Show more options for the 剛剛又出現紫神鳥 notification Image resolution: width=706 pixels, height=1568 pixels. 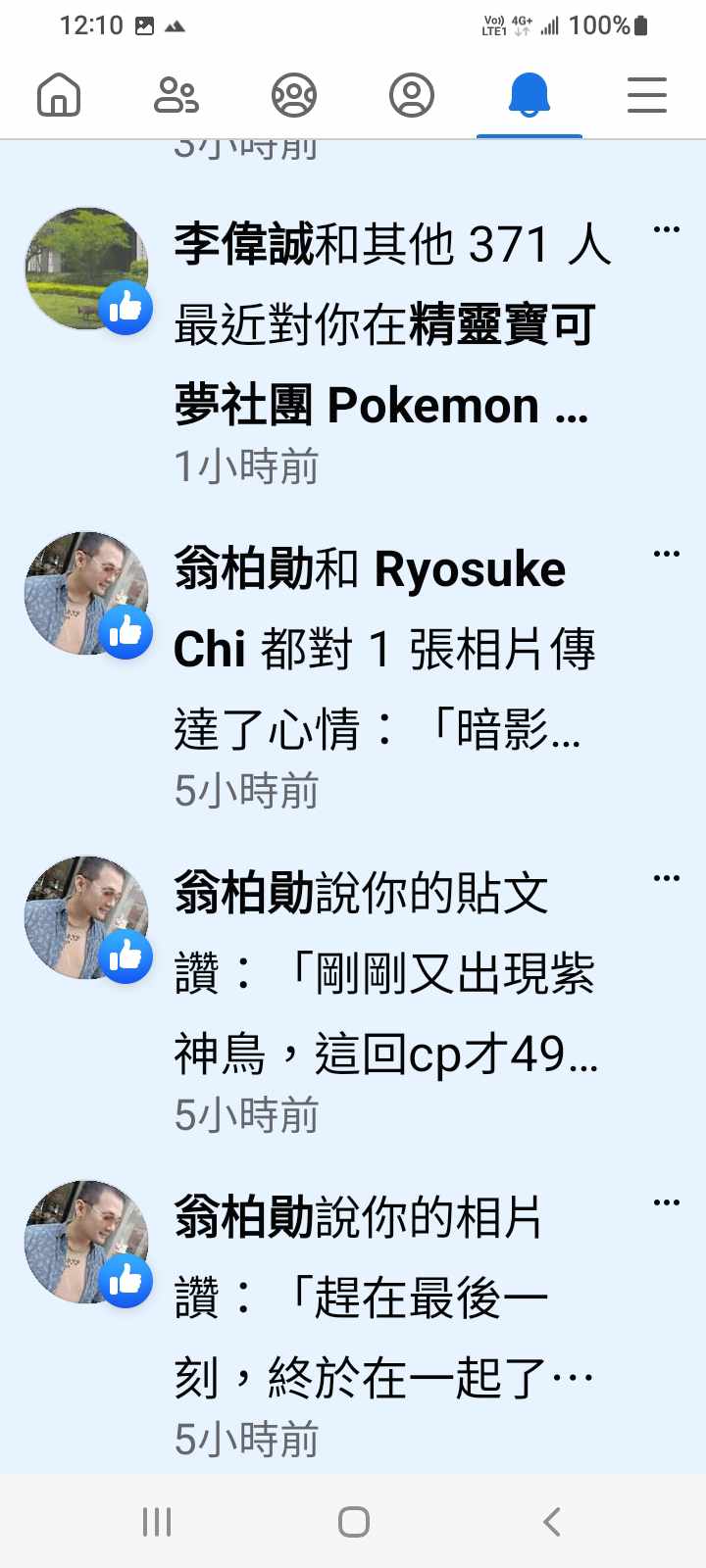(x=667, y=879)
